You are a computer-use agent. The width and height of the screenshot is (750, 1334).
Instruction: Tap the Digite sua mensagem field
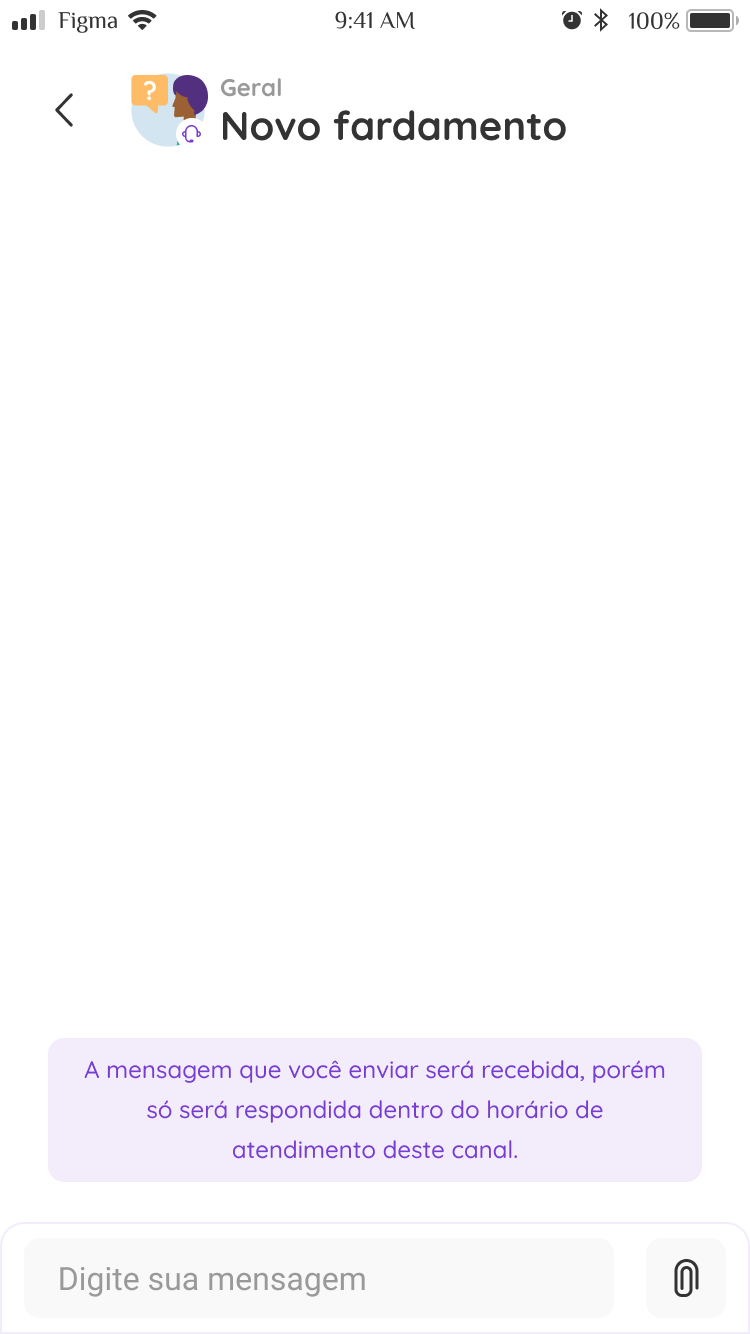318,1278
